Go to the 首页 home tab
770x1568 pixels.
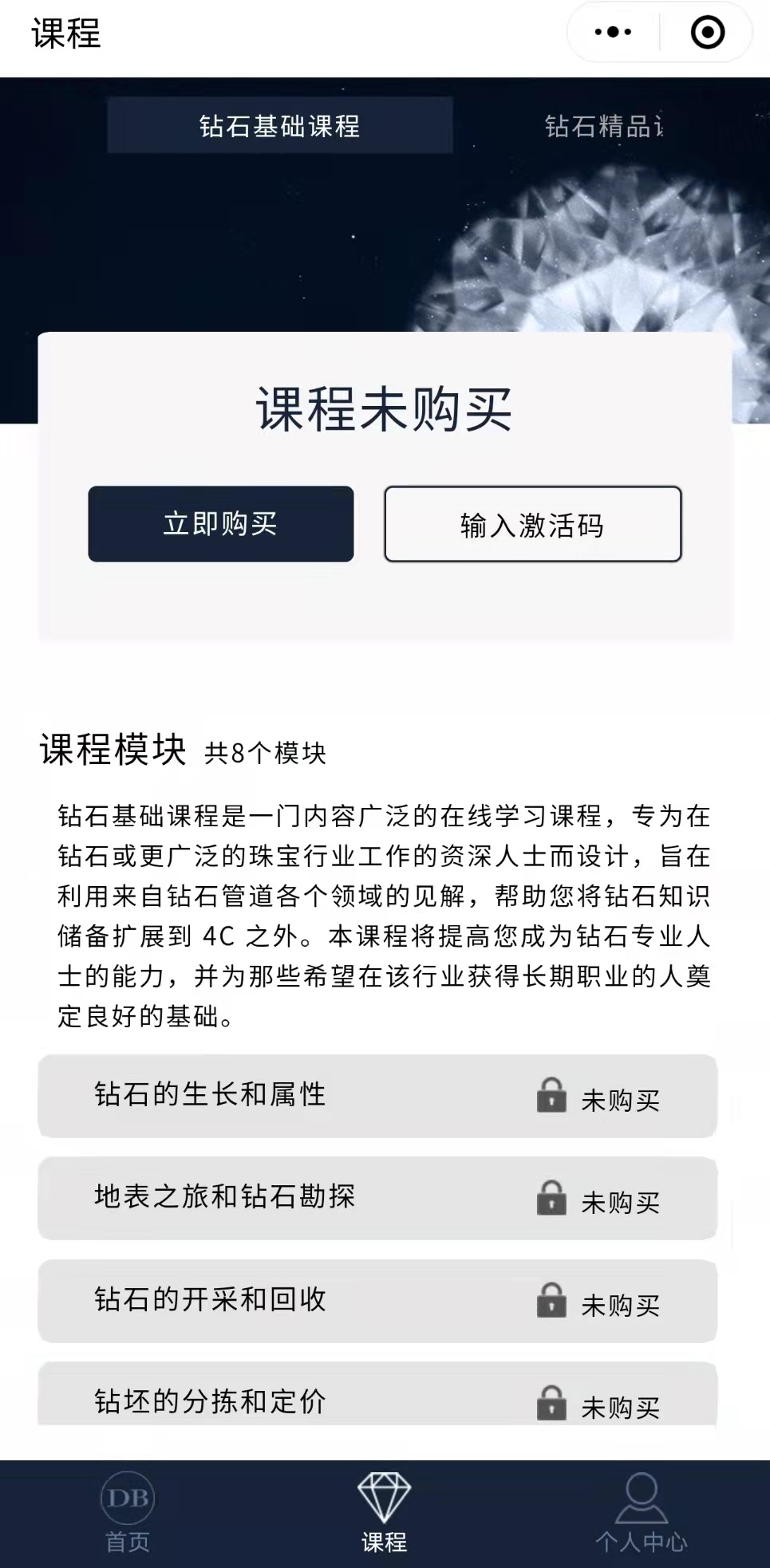click(x=128, y=1512)
